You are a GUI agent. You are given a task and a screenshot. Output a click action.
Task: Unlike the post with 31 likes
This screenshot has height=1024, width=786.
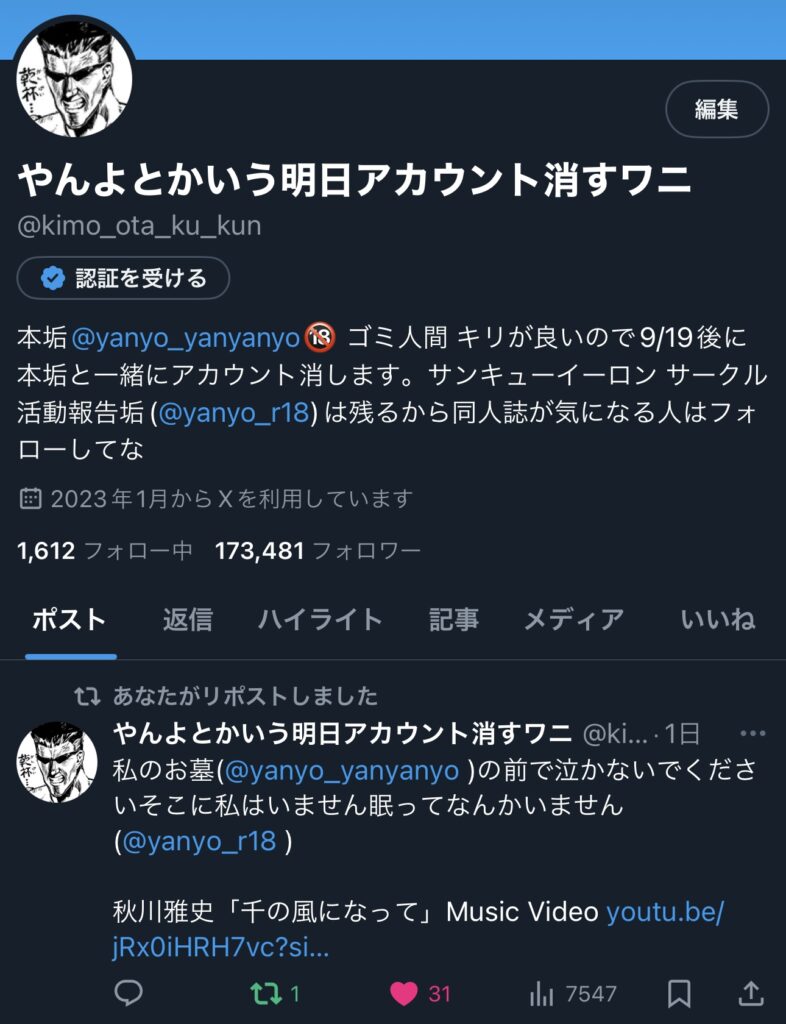[404, 993]
